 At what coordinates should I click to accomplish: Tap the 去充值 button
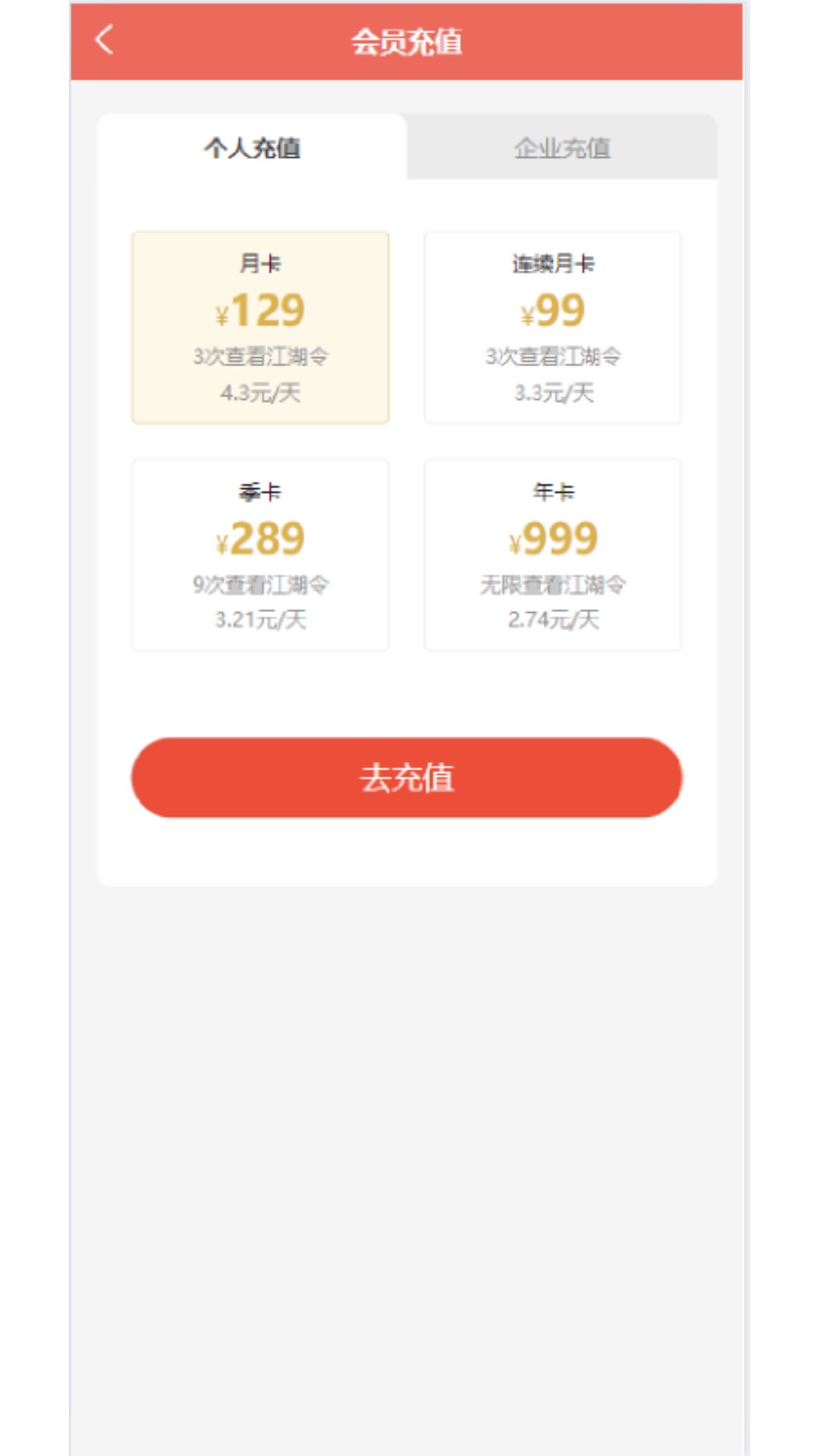[x=406, y=777]
